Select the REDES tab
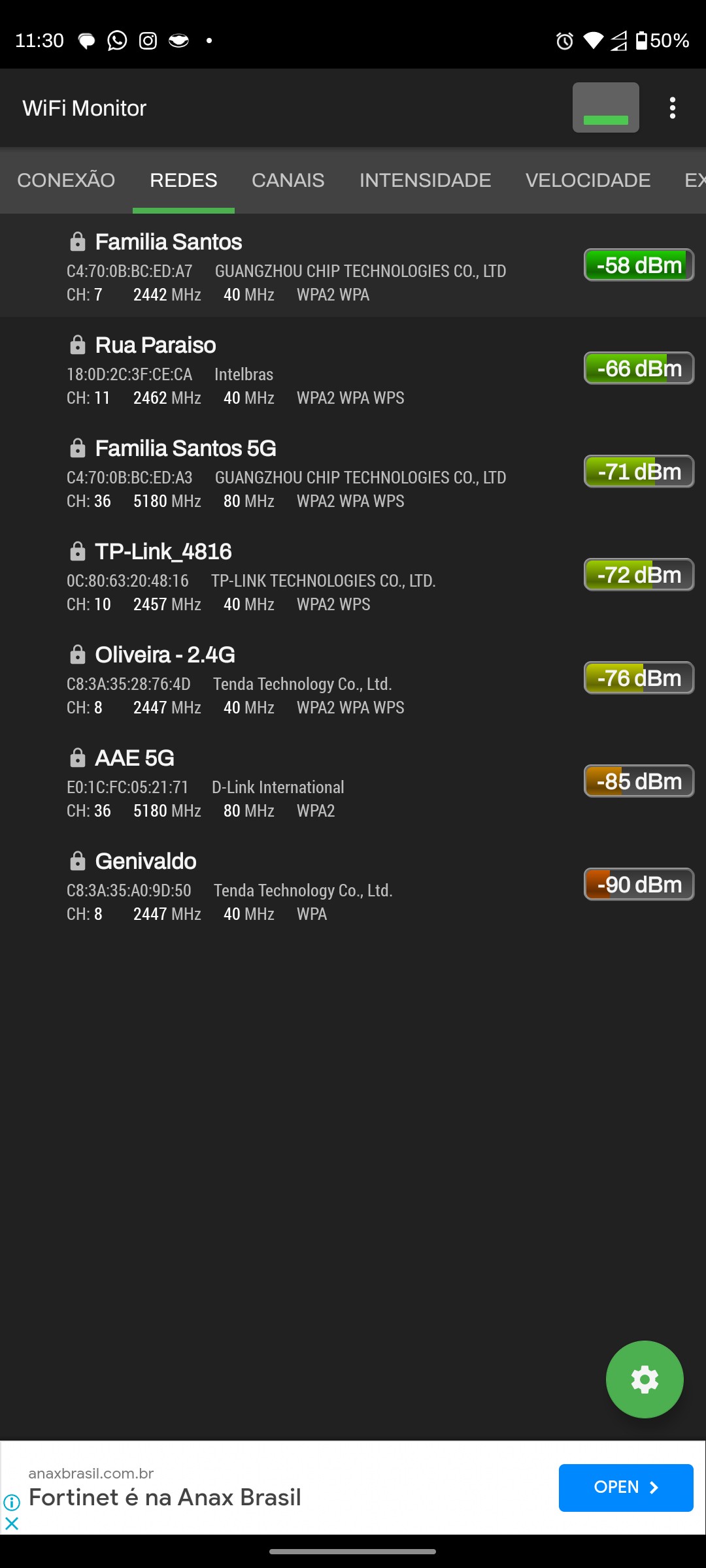This screenshot has width=706, height=1568. [184, 180]
